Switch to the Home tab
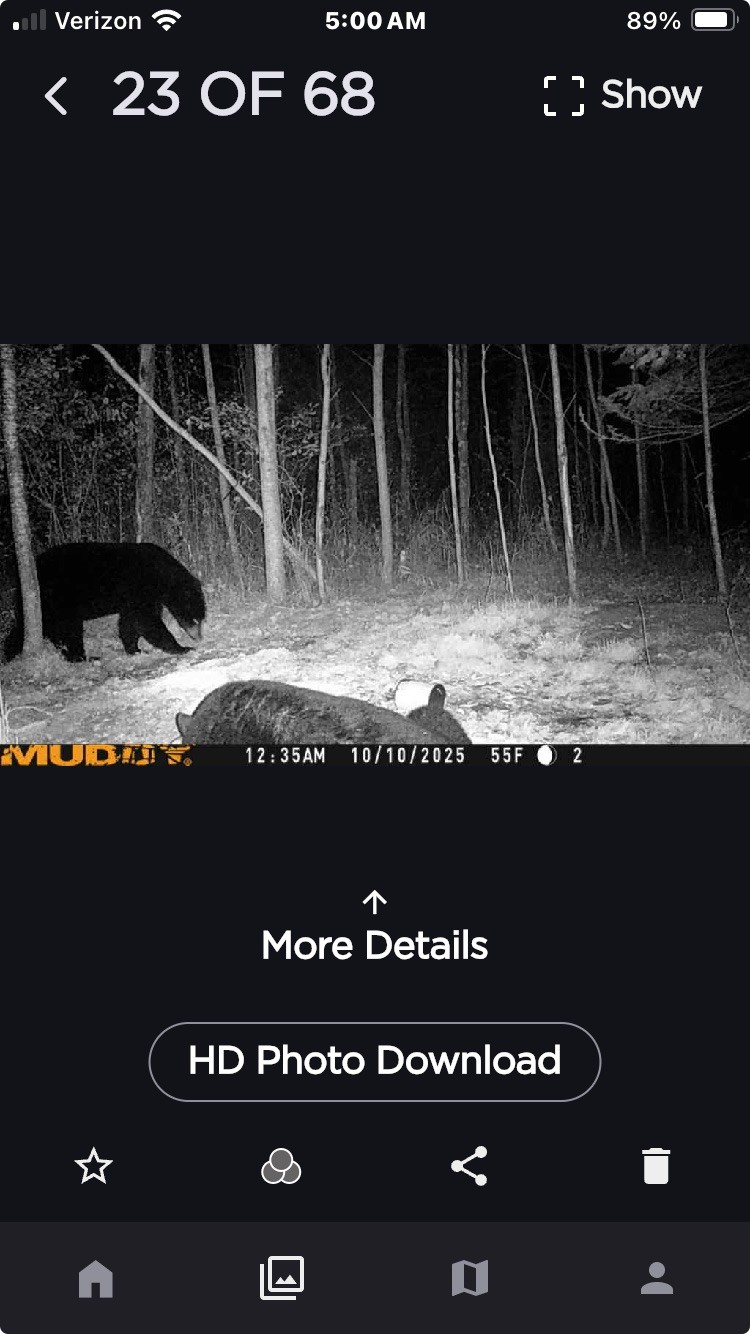This screenshot has width=750, height=1334. pyautogui.click(x=96, y=1278)
